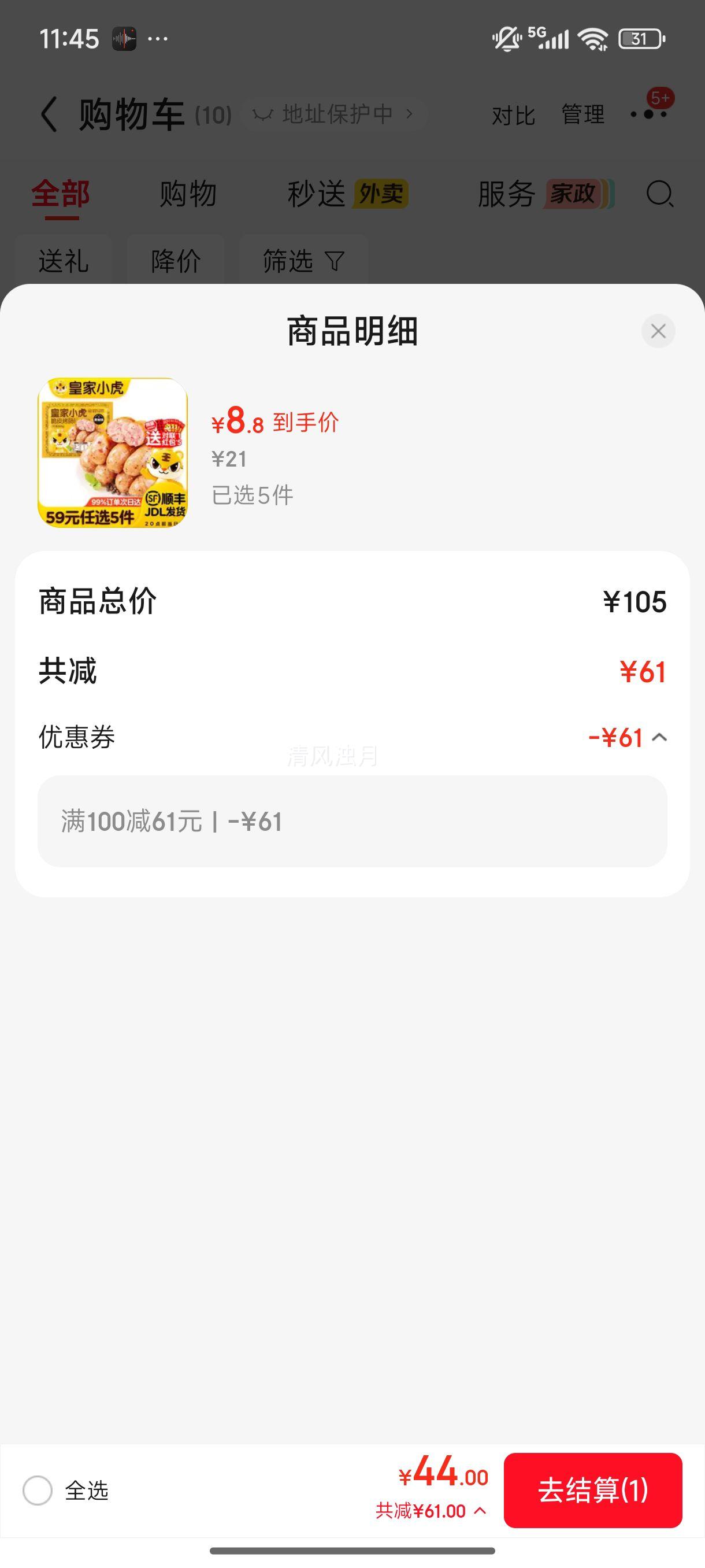Select the 全部 tab
This screenshot has width=705, height=1568.
pyautogui.click(x=61, y=194)
